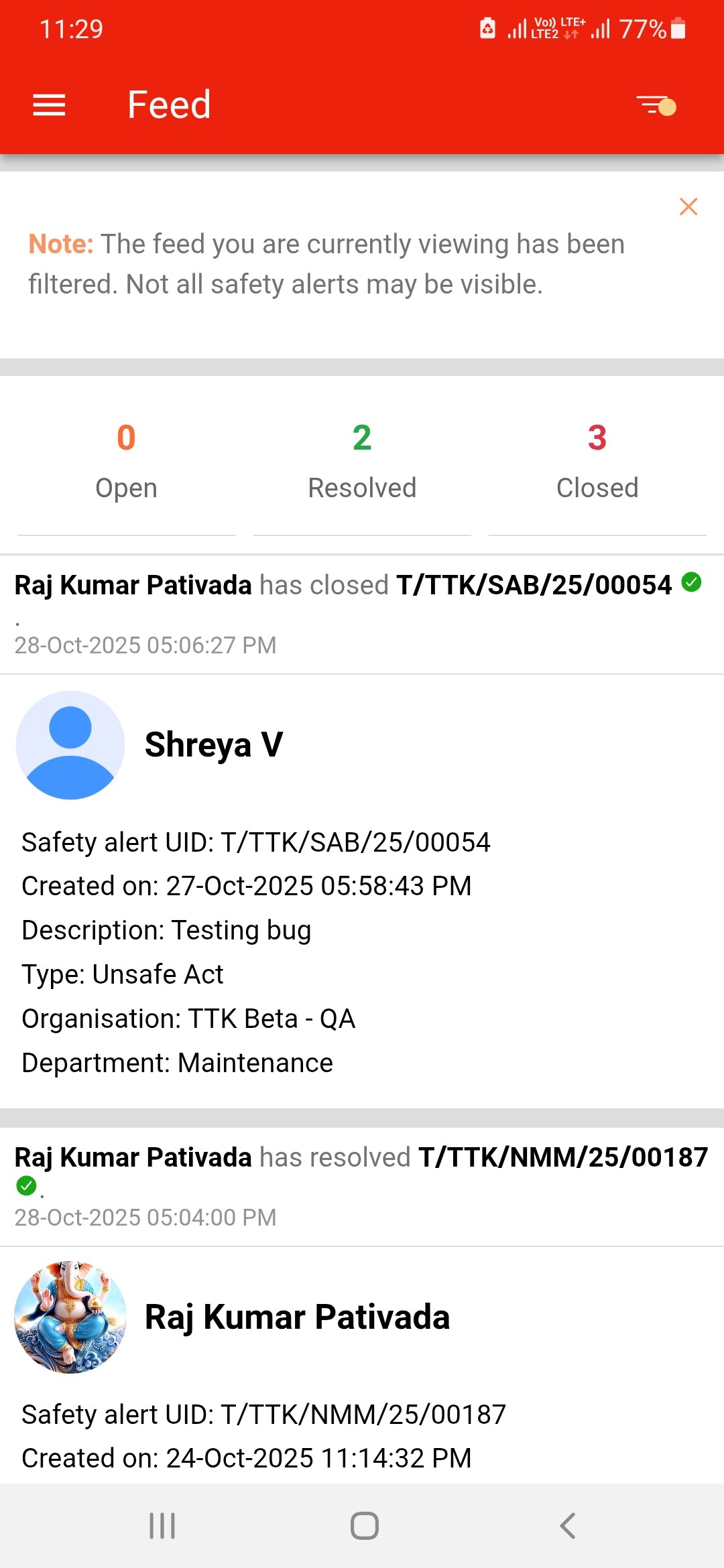Open the feed filter options
The height and width of the screenshot is (1568, 724).
pyautogui.click(x=656, y=105)
